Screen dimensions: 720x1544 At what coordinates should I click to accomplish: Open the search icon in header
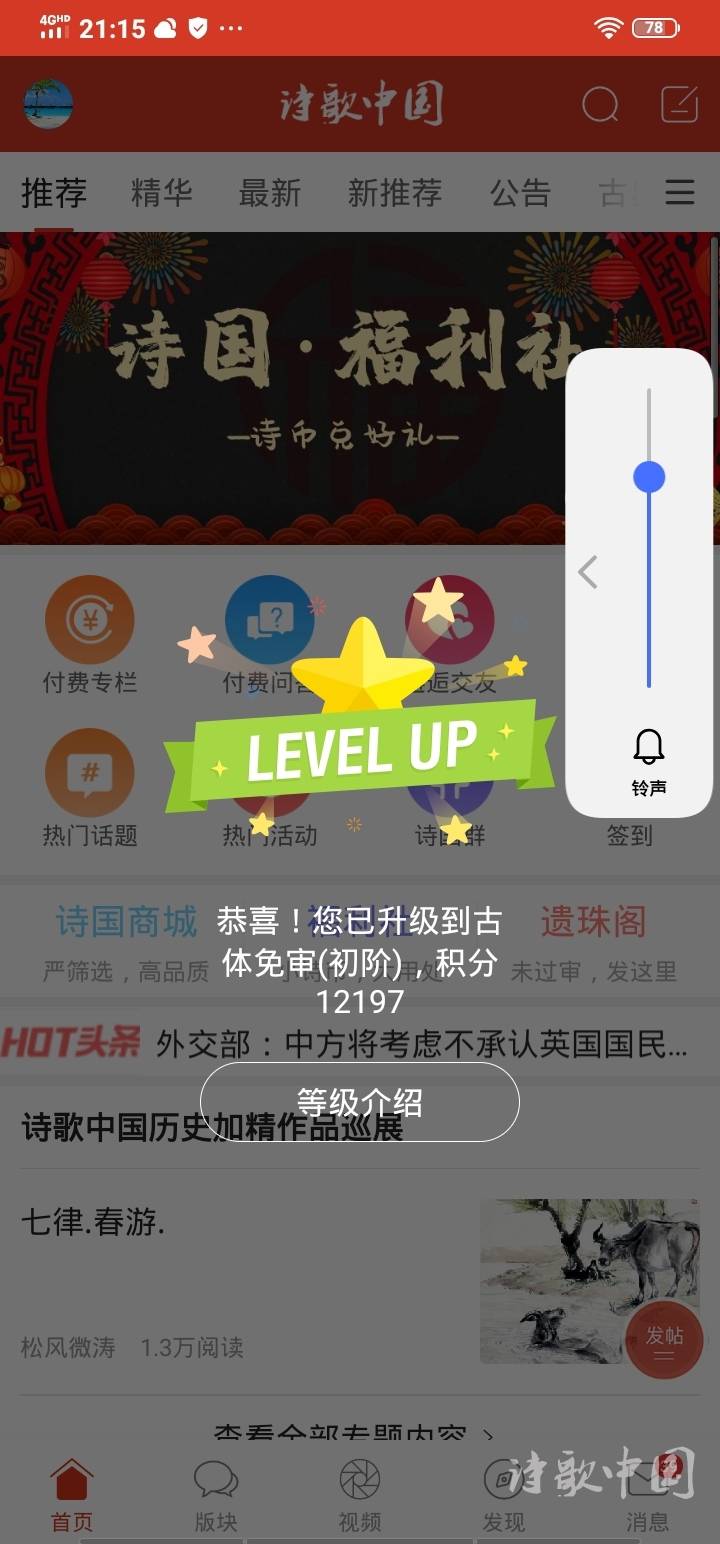pos(600,104)
